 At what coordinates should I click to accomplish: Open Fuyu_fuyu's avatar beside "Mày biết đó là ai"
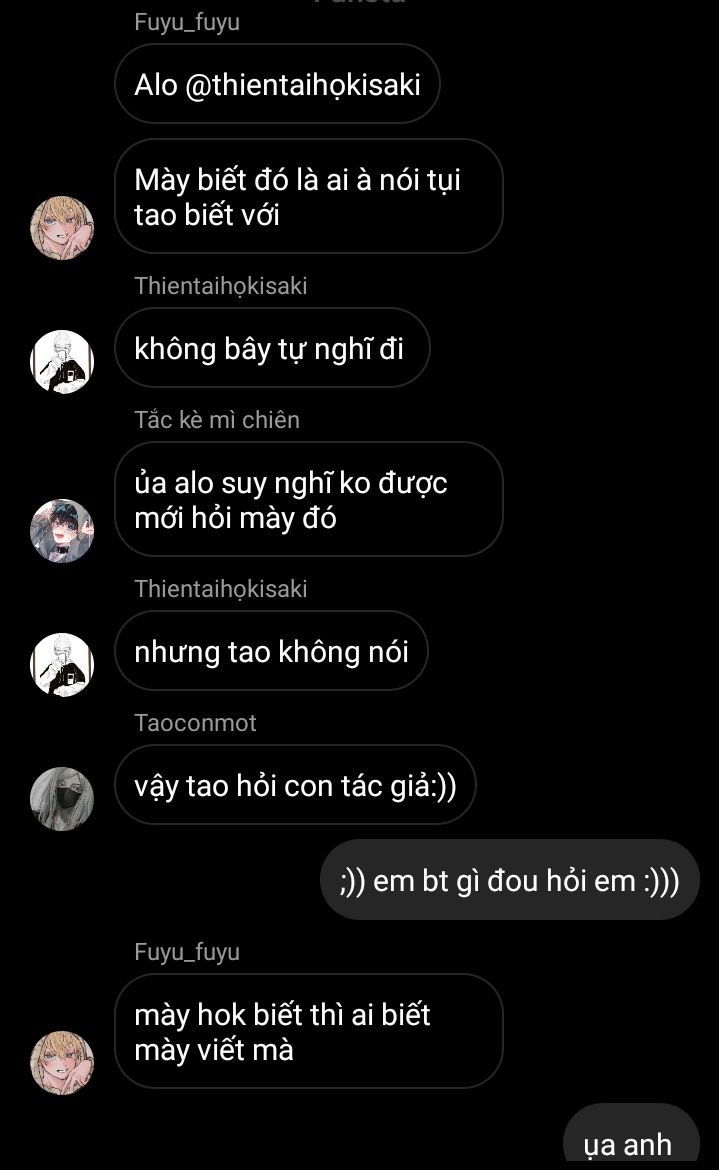click(62, 227)
